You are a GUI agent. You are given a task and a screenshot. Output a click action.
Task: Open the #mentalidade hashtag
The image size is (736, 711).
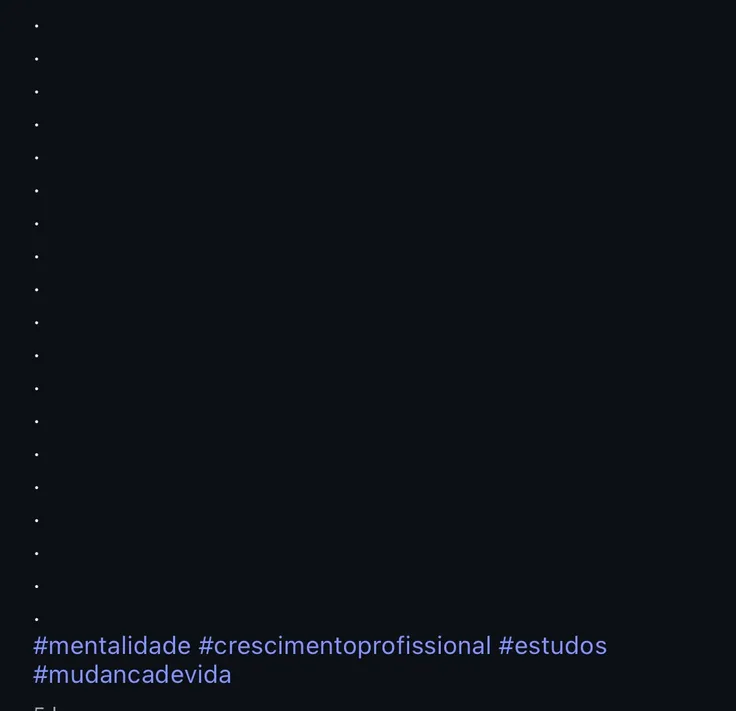[112, 646]
